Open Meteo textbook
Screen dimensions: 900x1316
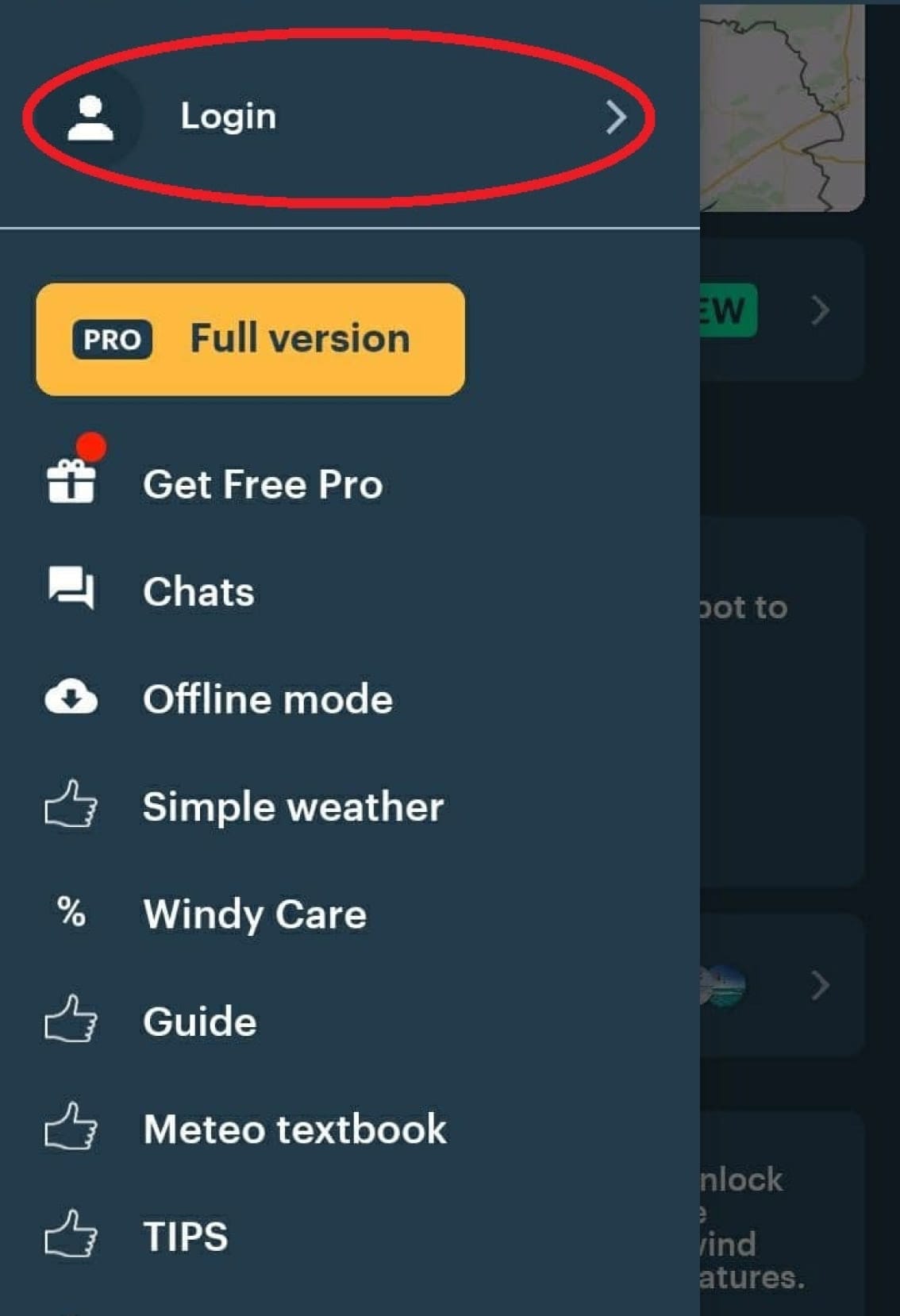click(x=294, y=1129)
